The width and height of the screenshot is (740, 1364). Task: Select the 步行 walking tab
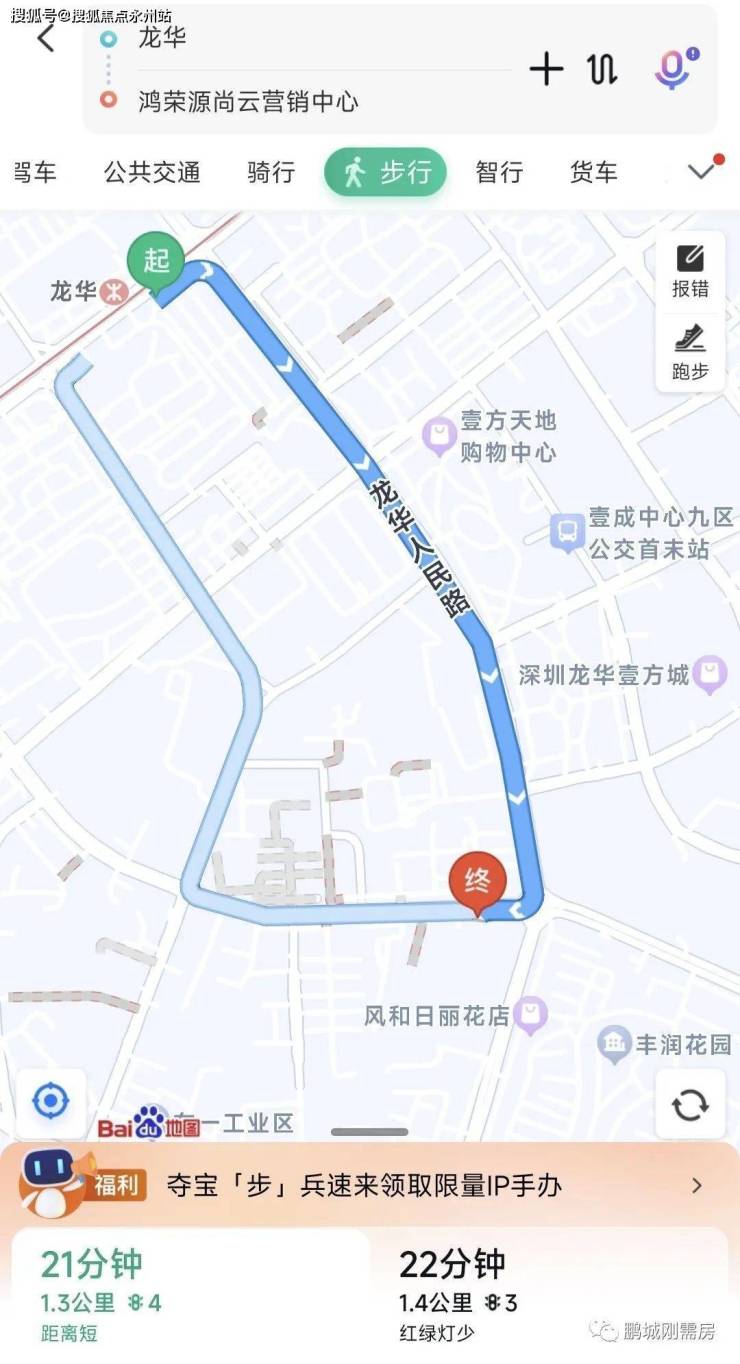[385, 172]
